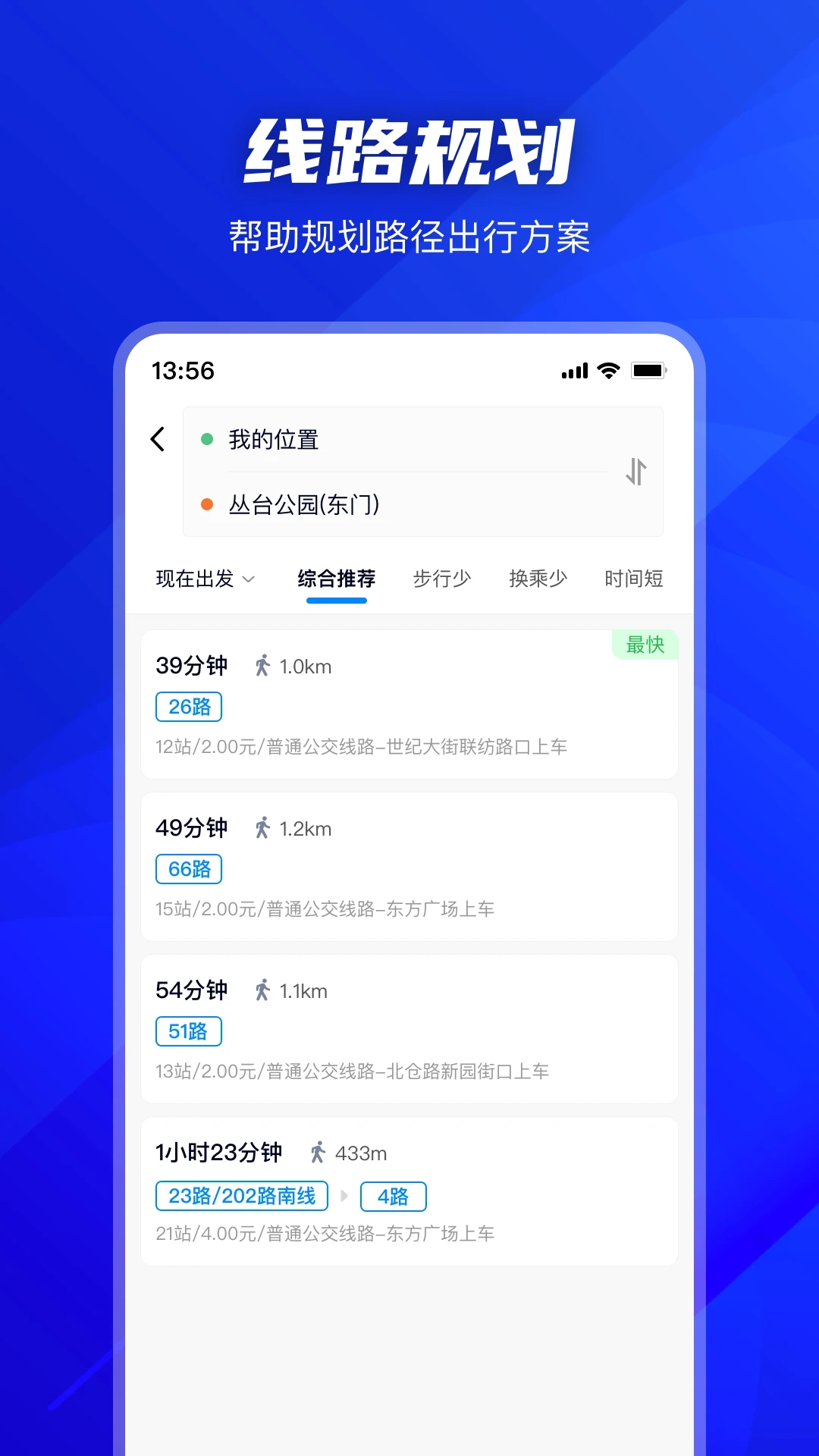The height and width of the screenshot is (1456, 819).
Task: Click the green origin dot beside 我的位置
Action: [x=207, y=439]
